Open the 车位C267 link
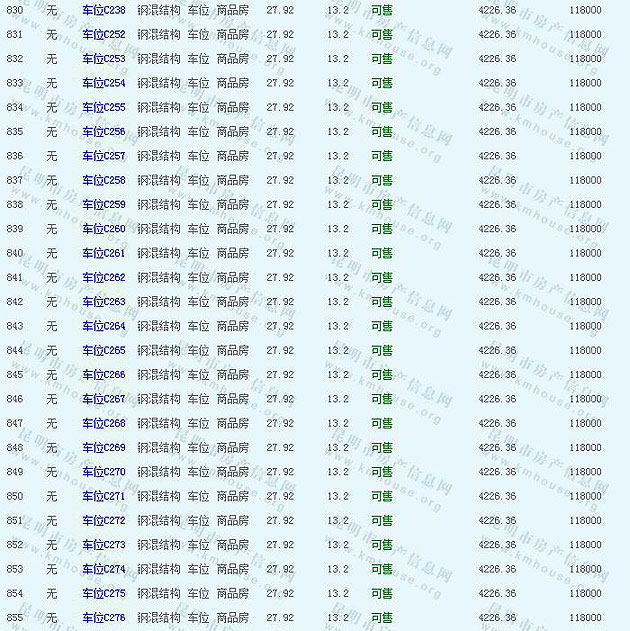The image size is (630, 631). point(104,399)
